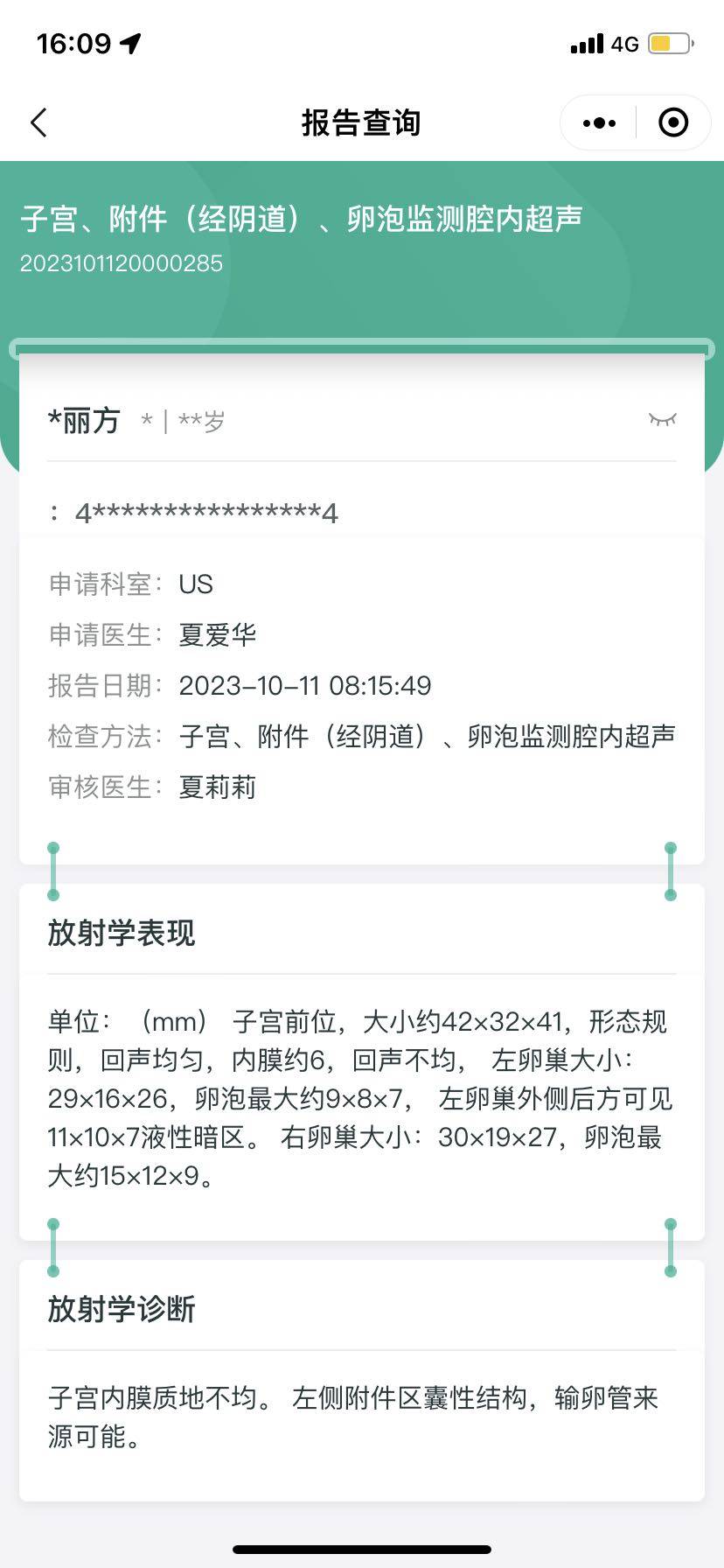Go back from the report query page
This screenshot has width=724, height=1568.
pos(38,123)
